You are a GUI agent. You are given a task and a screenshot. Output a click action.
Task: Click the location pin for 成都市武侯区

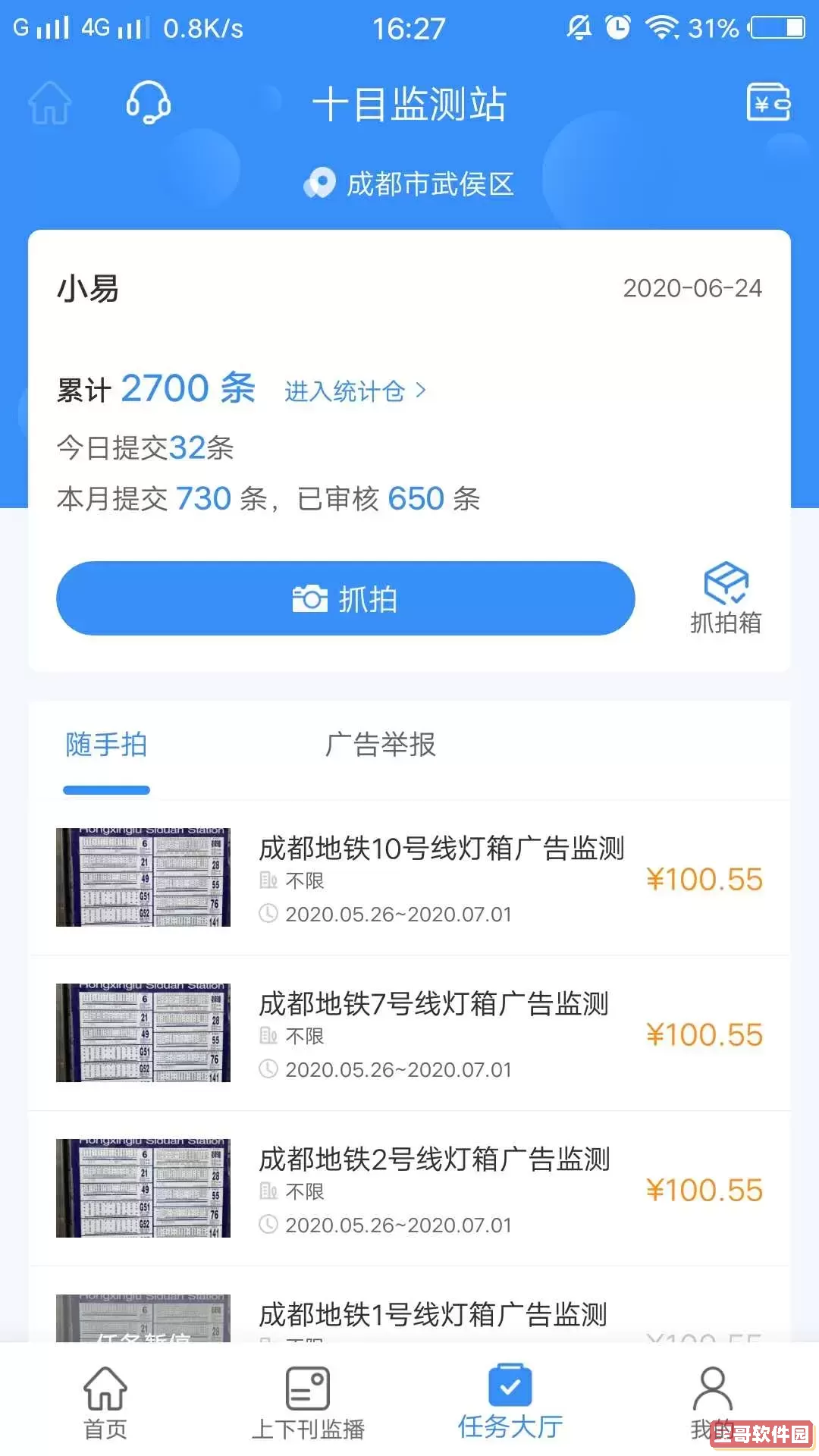[319, 184]
